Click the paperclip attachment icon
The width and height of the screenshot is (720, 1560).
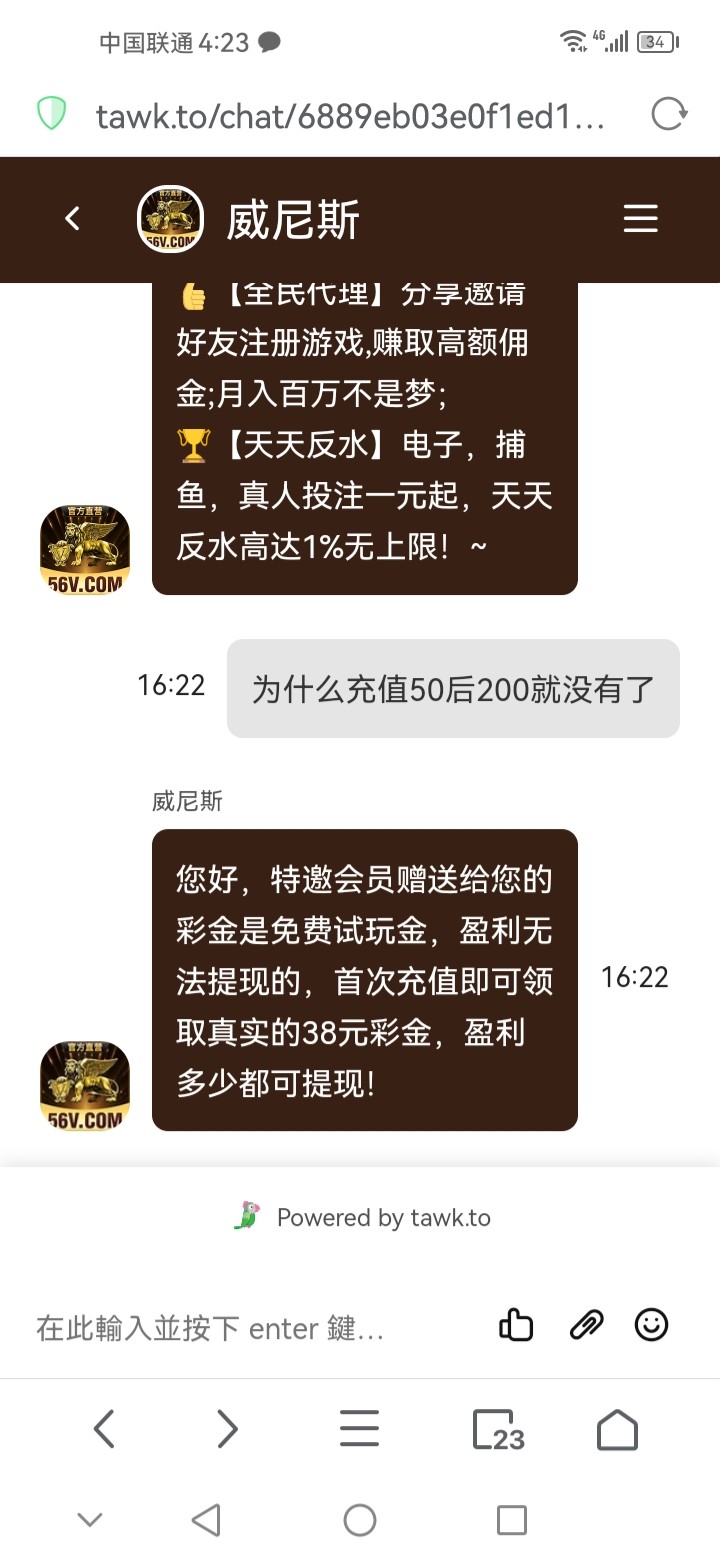pos(585,1325)
